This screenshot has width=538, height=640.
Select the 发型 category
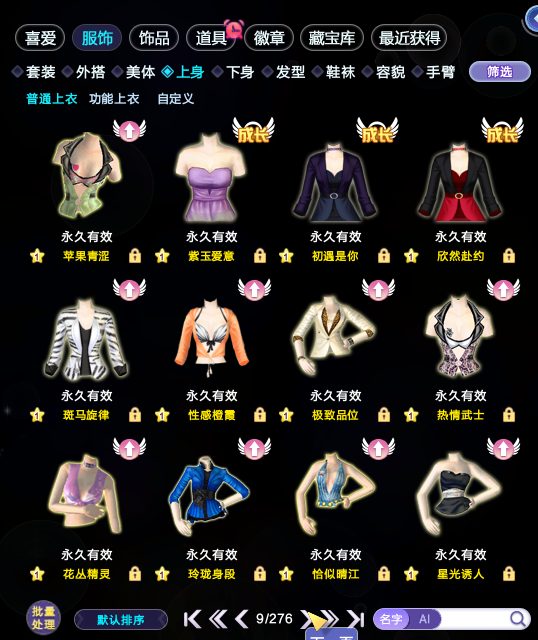[x=284, y=72]
